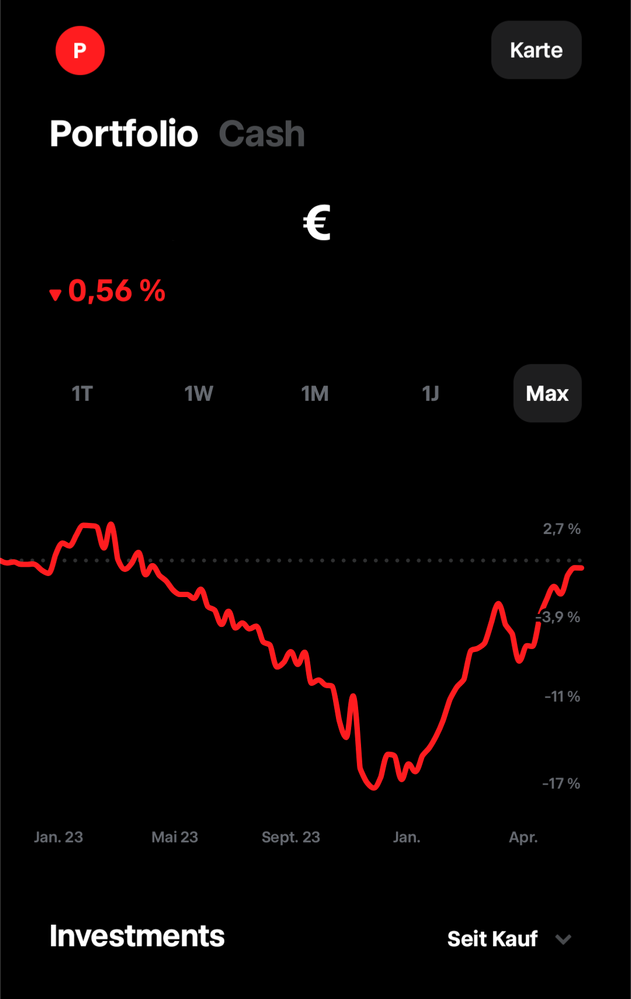631x999 pixels.
Task: Show the 1T chart range
Action: pyautogui.click(x=82, y=394)
